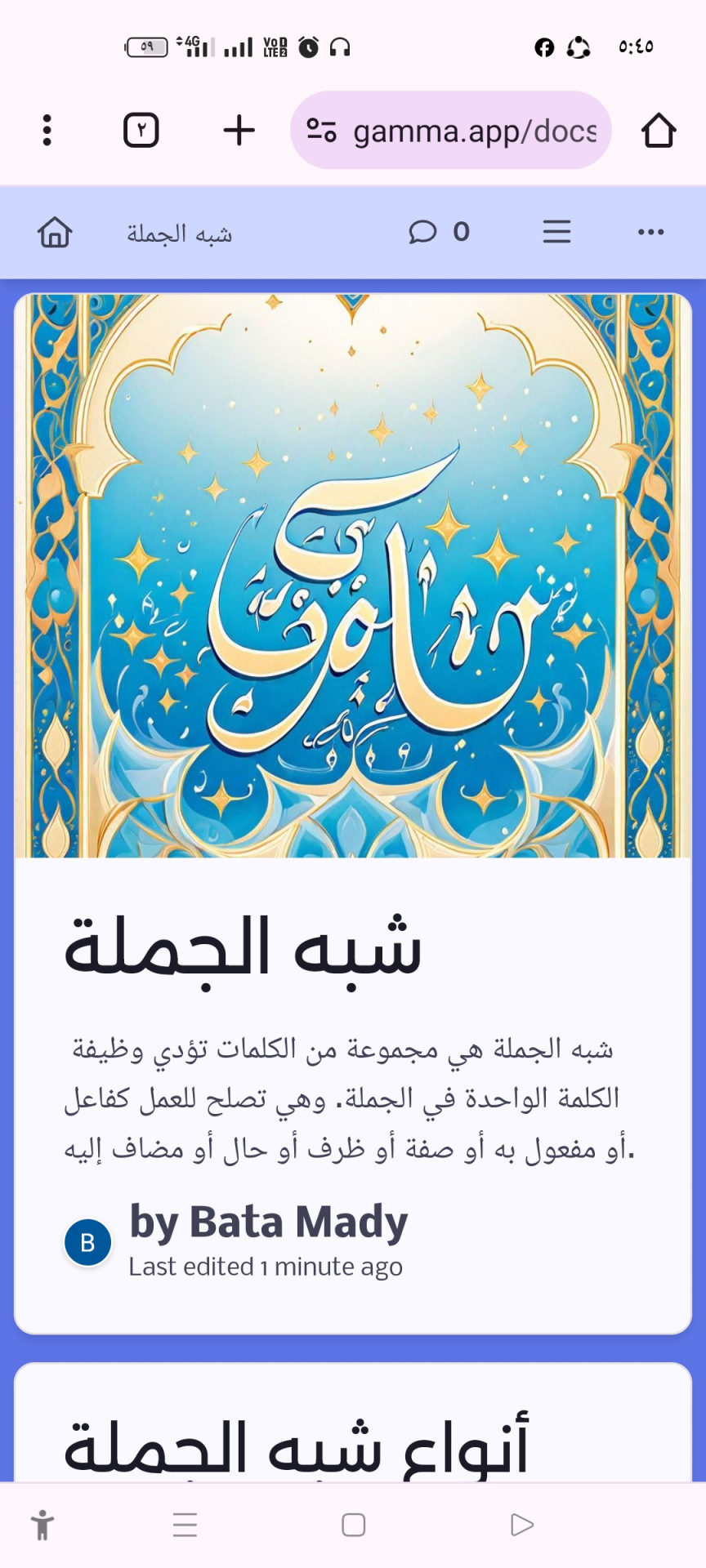706x1568 pixels.
Task: Open the tab switcher showing two tabs
Action: click(141, 131)
